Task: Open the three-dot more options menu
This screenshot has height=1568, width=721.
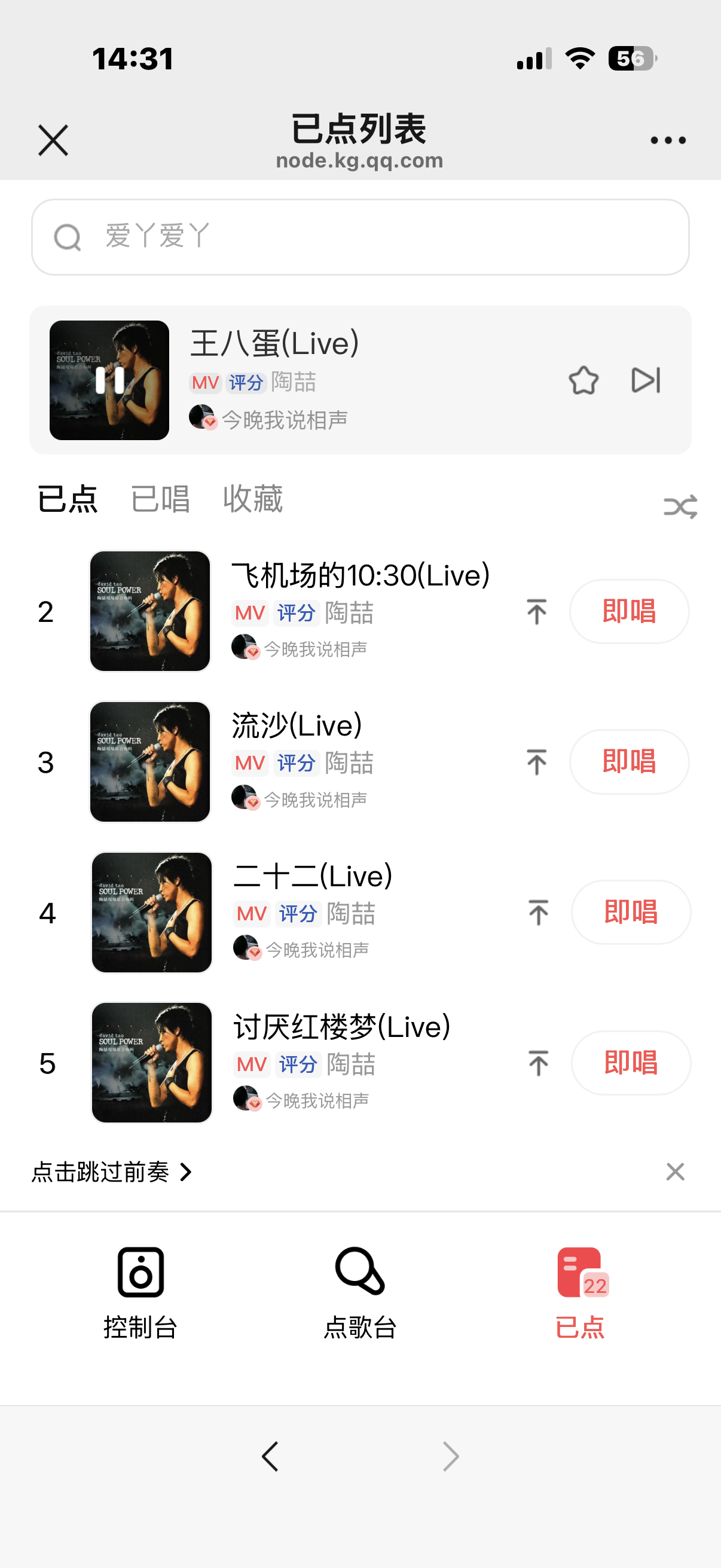Action: (667, 141)
